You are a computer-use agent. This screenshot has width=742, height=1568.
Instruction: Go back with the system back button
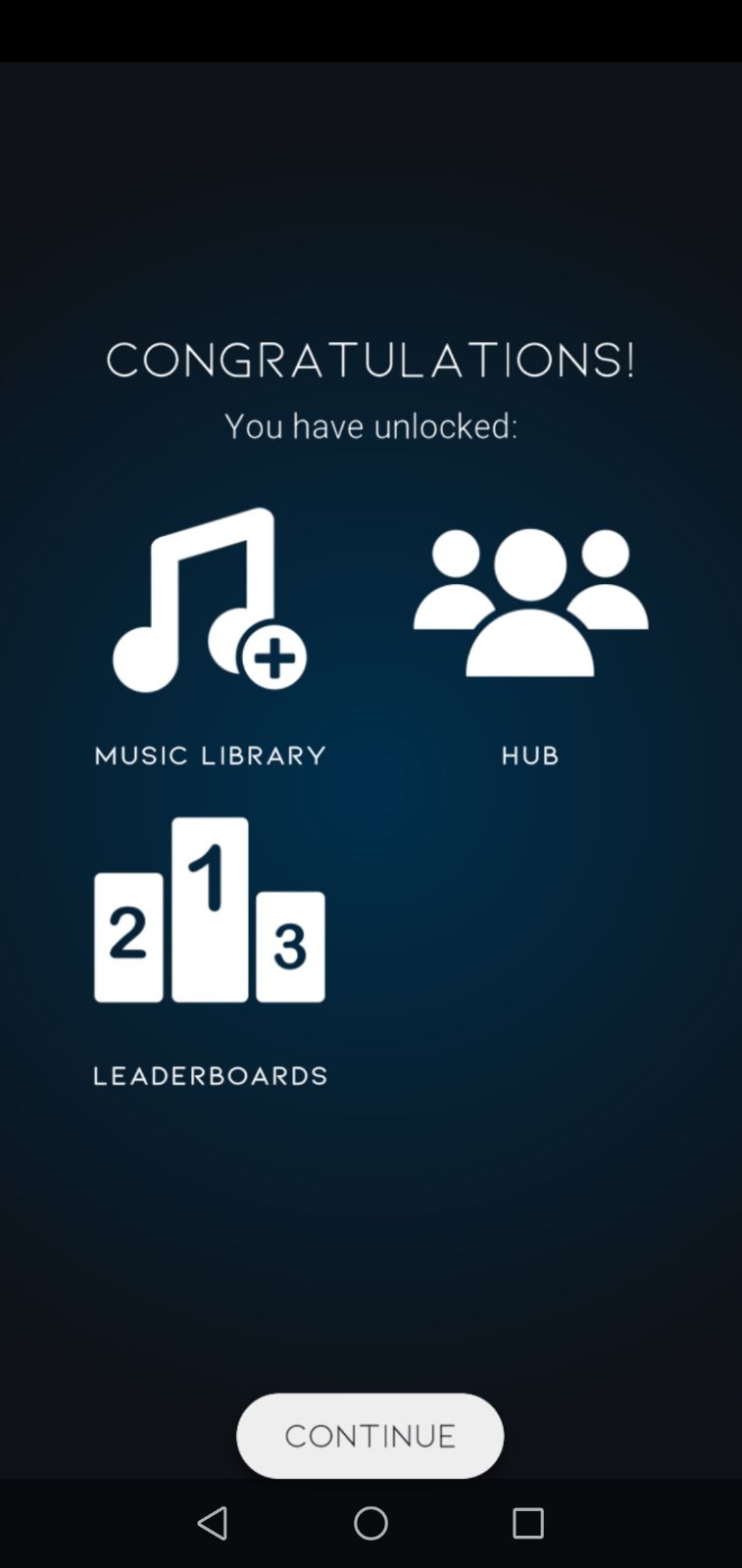213,1523
